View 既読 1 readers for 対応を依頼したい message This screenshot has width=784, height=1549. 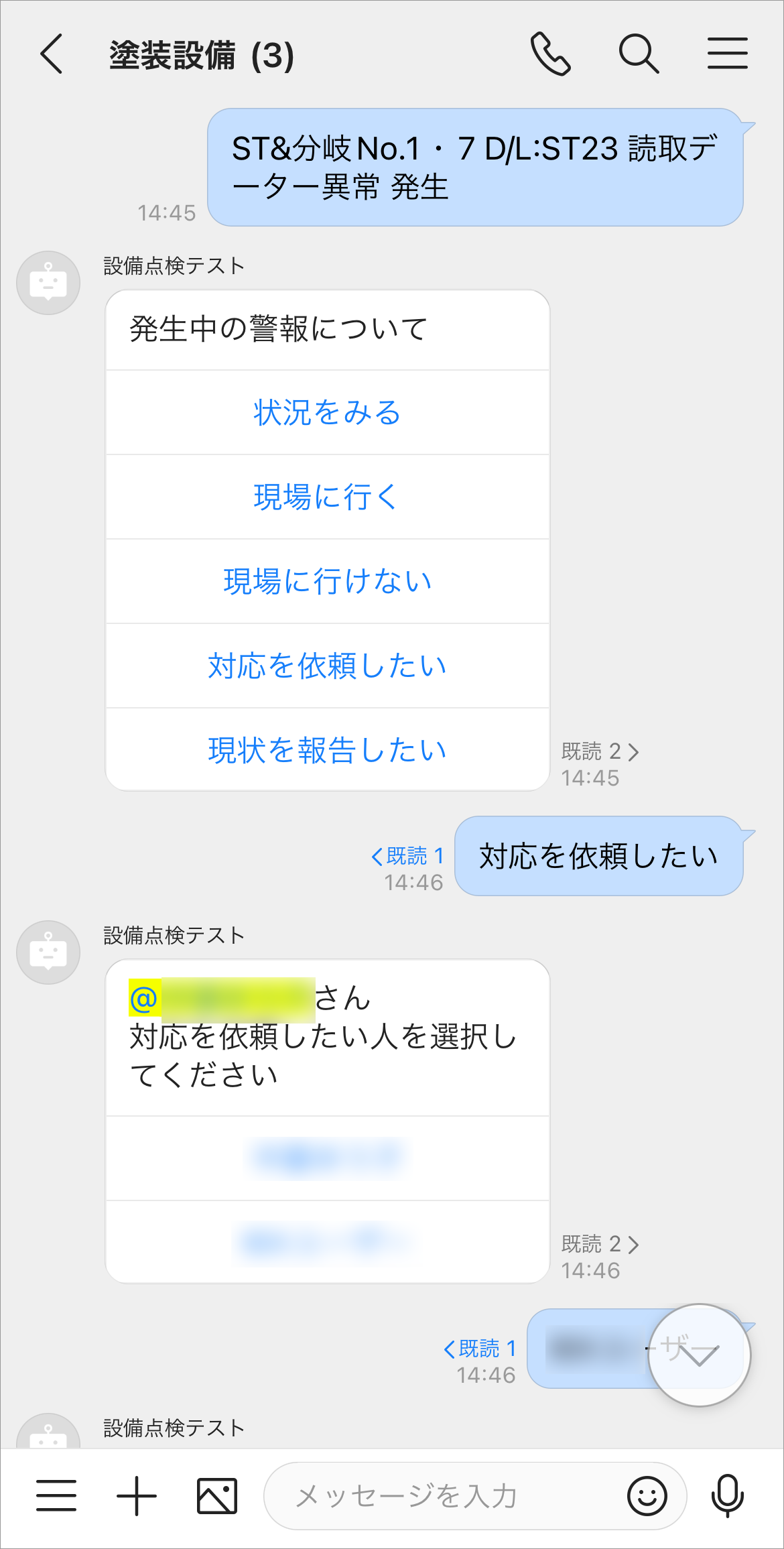[x=407, y=856]
